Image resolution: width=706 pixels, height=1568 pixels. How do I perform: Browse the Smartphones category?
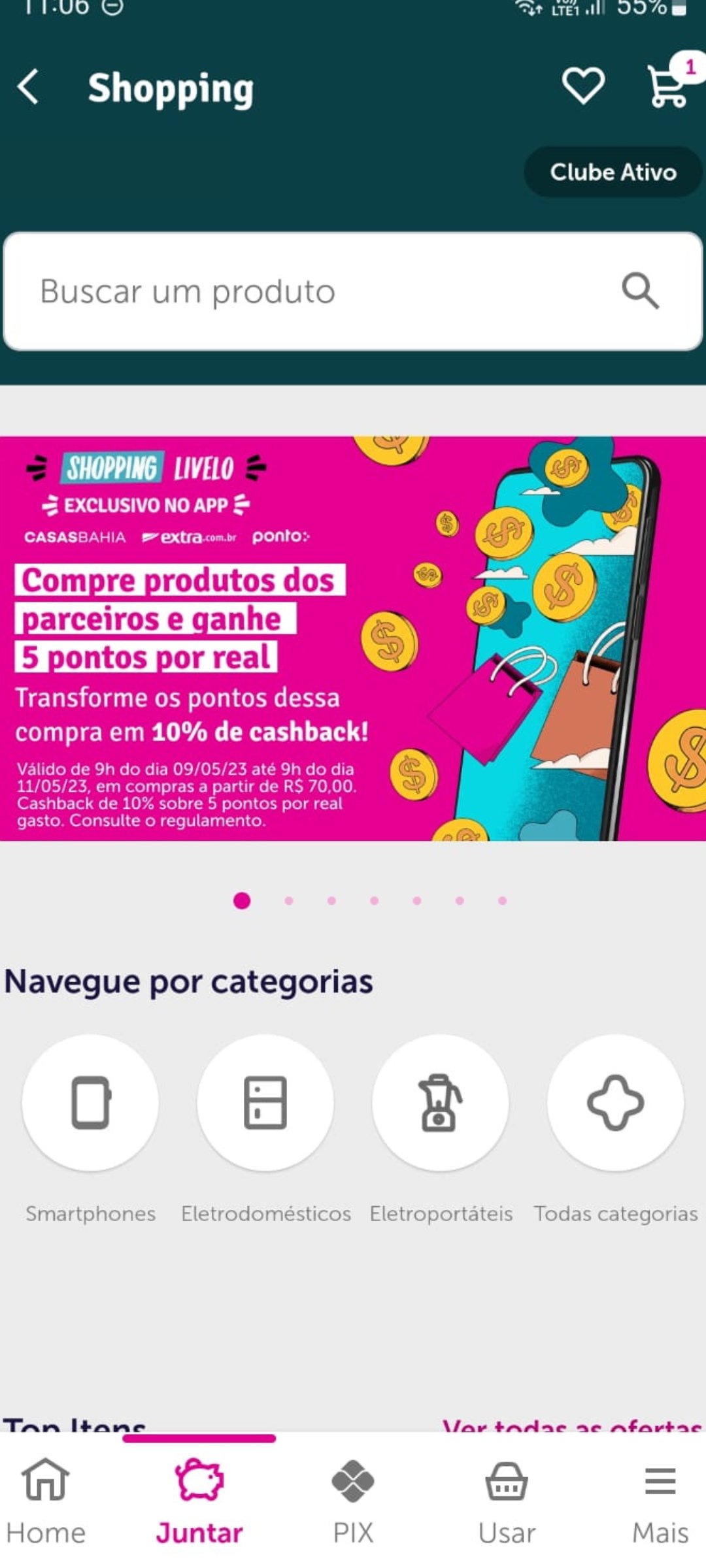tap(90, 1102)
